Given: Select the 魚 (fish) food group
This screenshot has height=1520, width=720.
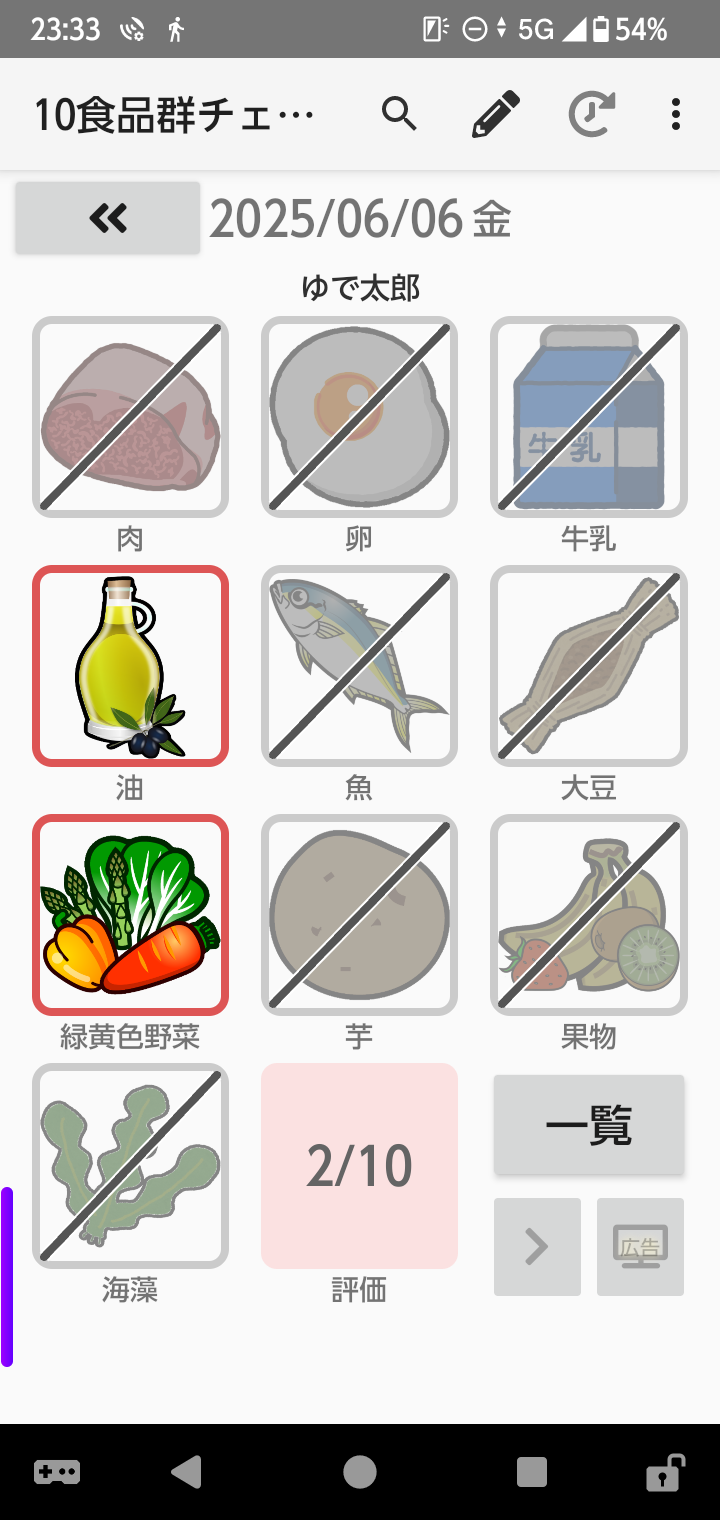Looking at the screenshot, I should tap(359, 666).
